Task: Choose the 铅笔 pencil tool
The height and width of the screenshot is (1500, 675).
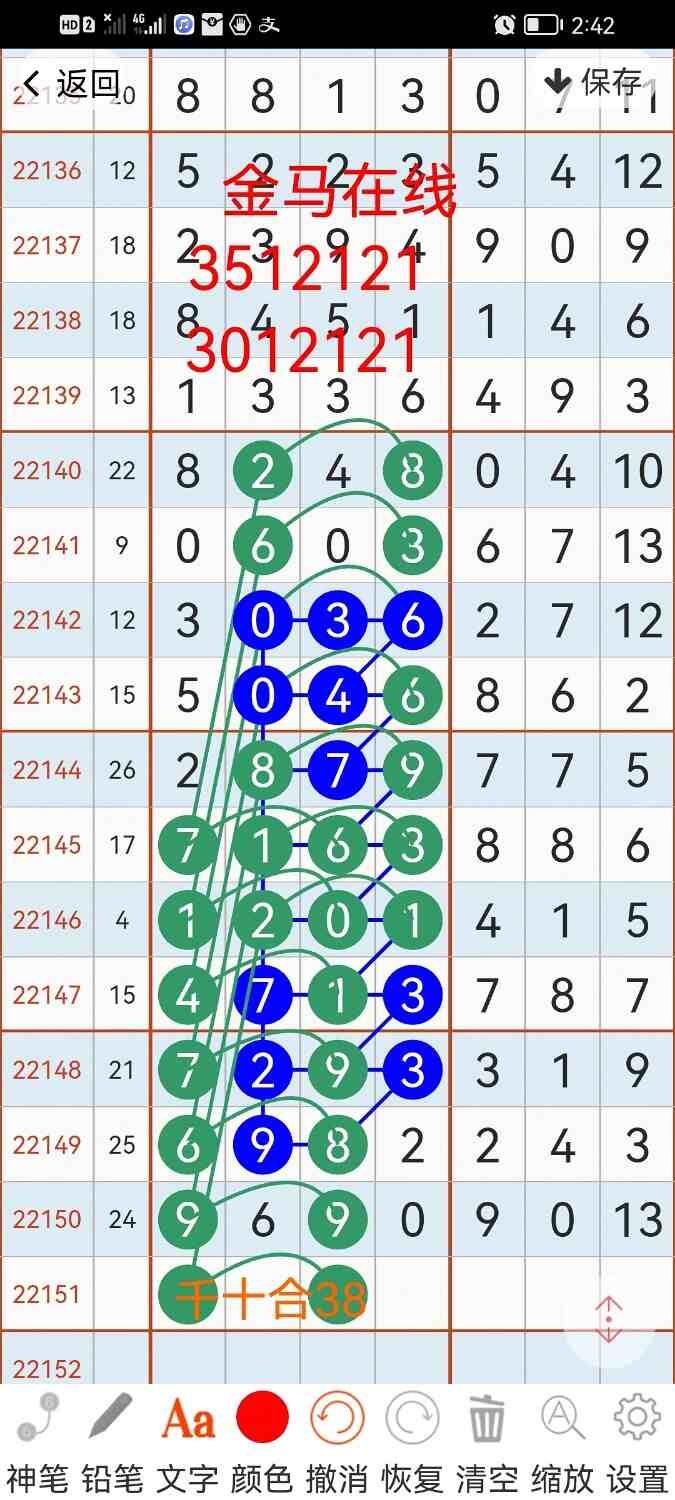Action: 111,1440
